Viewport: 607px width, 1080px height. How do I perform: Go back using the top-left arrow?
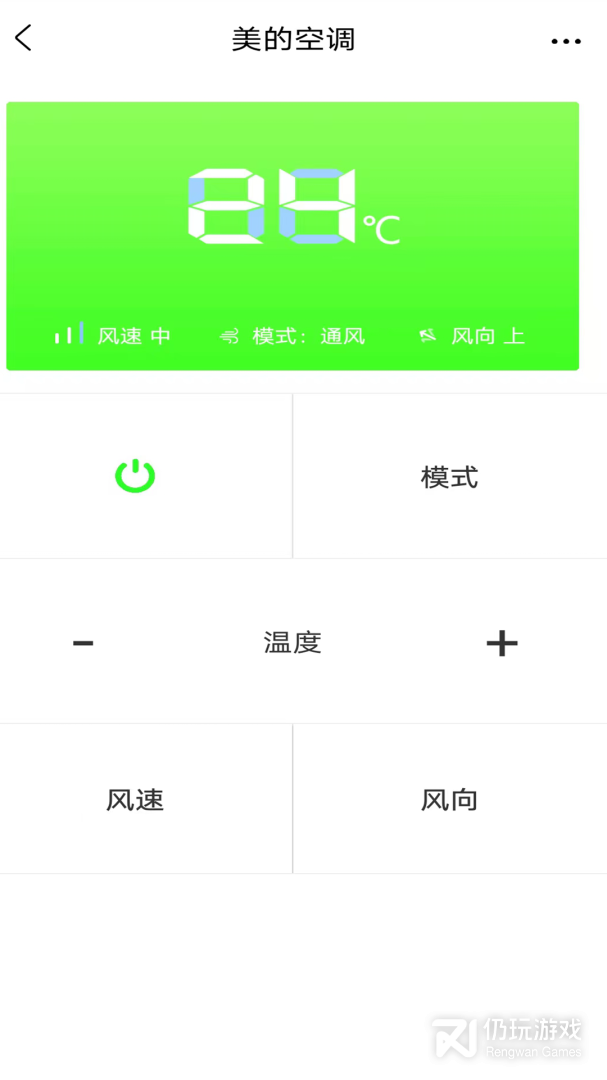tap(24, 39)
